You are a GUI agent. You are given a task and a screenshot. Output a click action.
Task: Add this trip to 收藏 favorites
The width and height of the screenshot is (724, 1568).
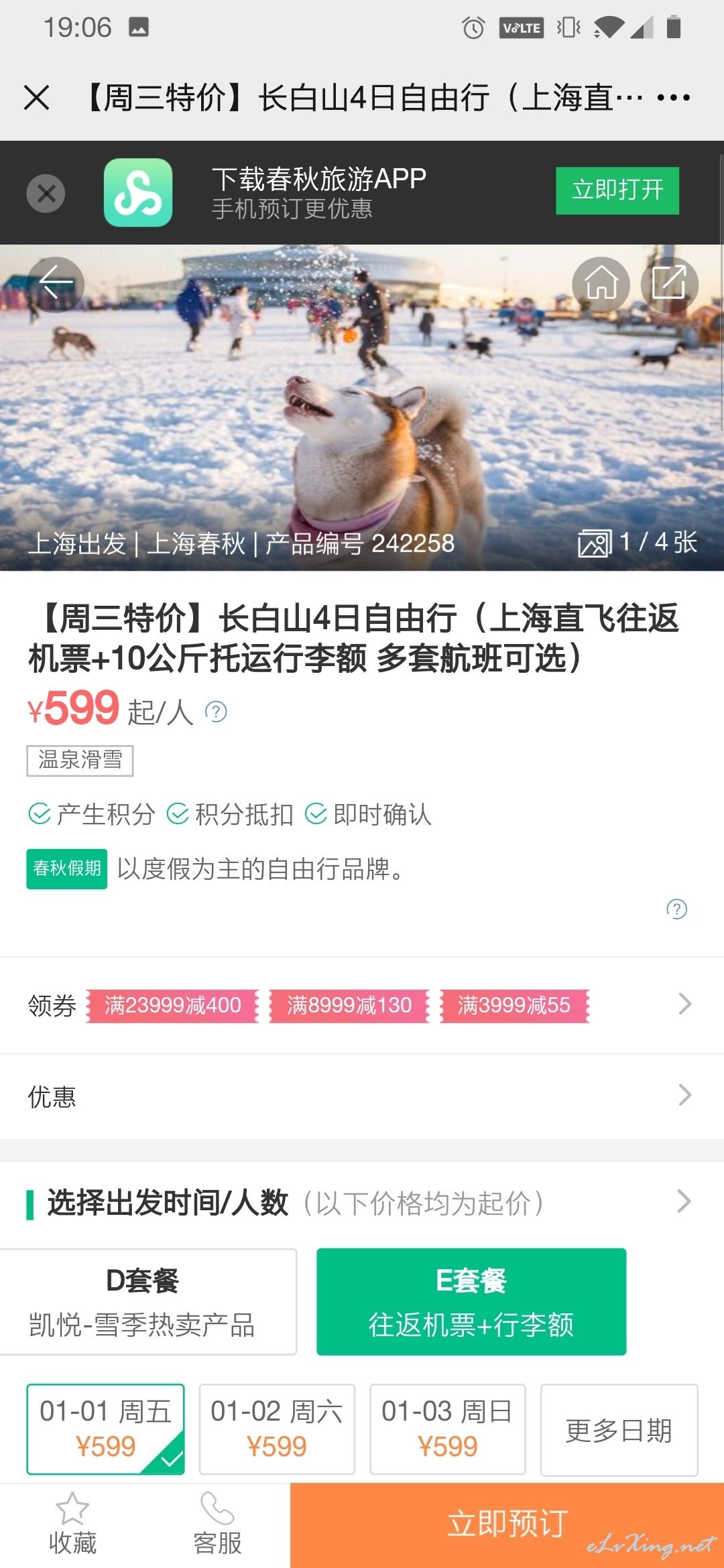tap(72, 1526)
